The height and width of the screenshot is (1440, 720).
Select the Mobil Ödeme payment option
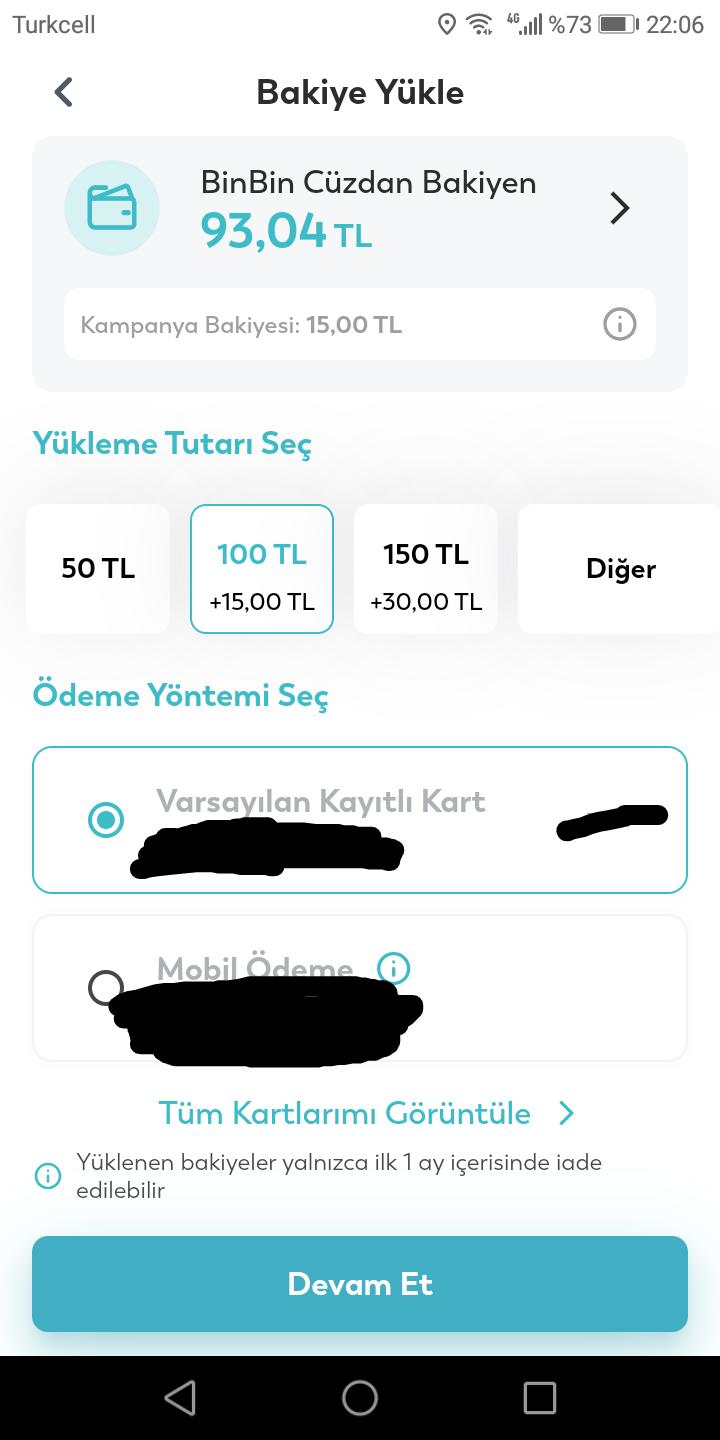[x=105, y=988]
